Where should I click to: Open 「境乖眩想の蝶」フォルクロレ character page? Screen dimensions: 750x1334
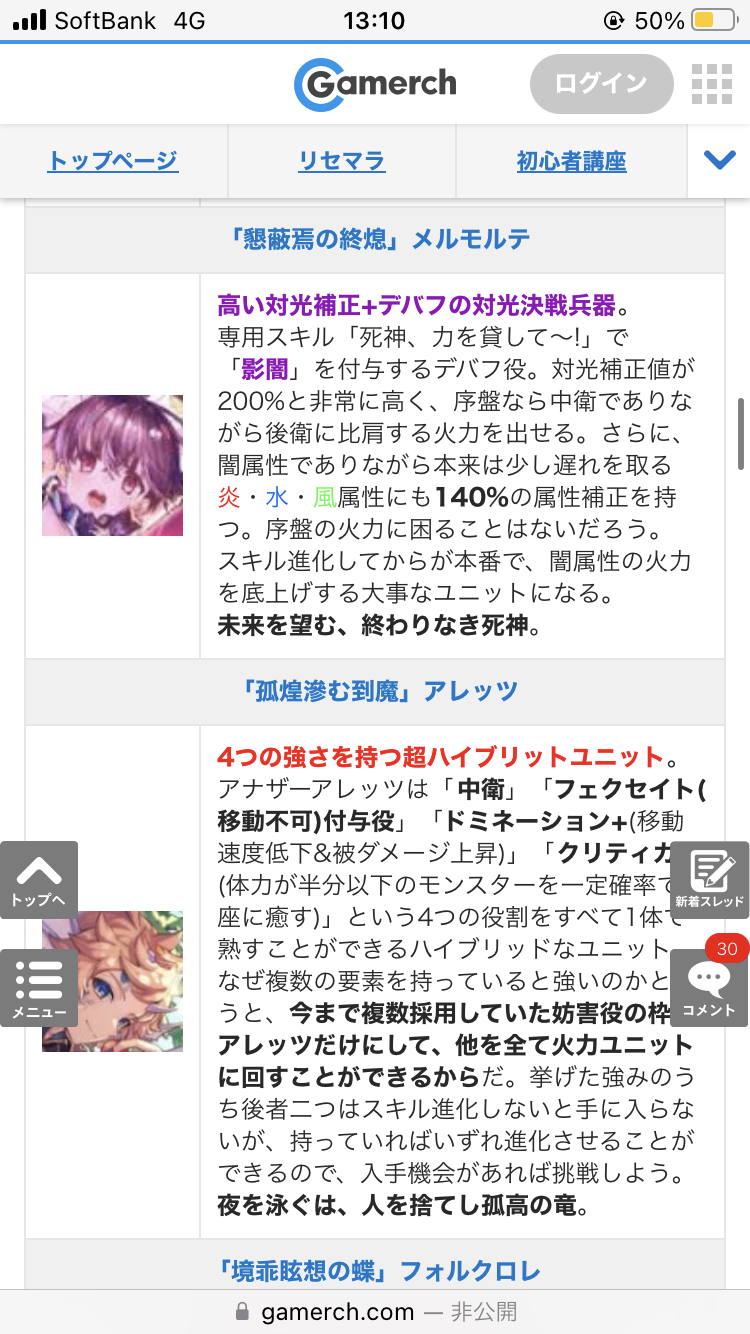(374, 1271)
